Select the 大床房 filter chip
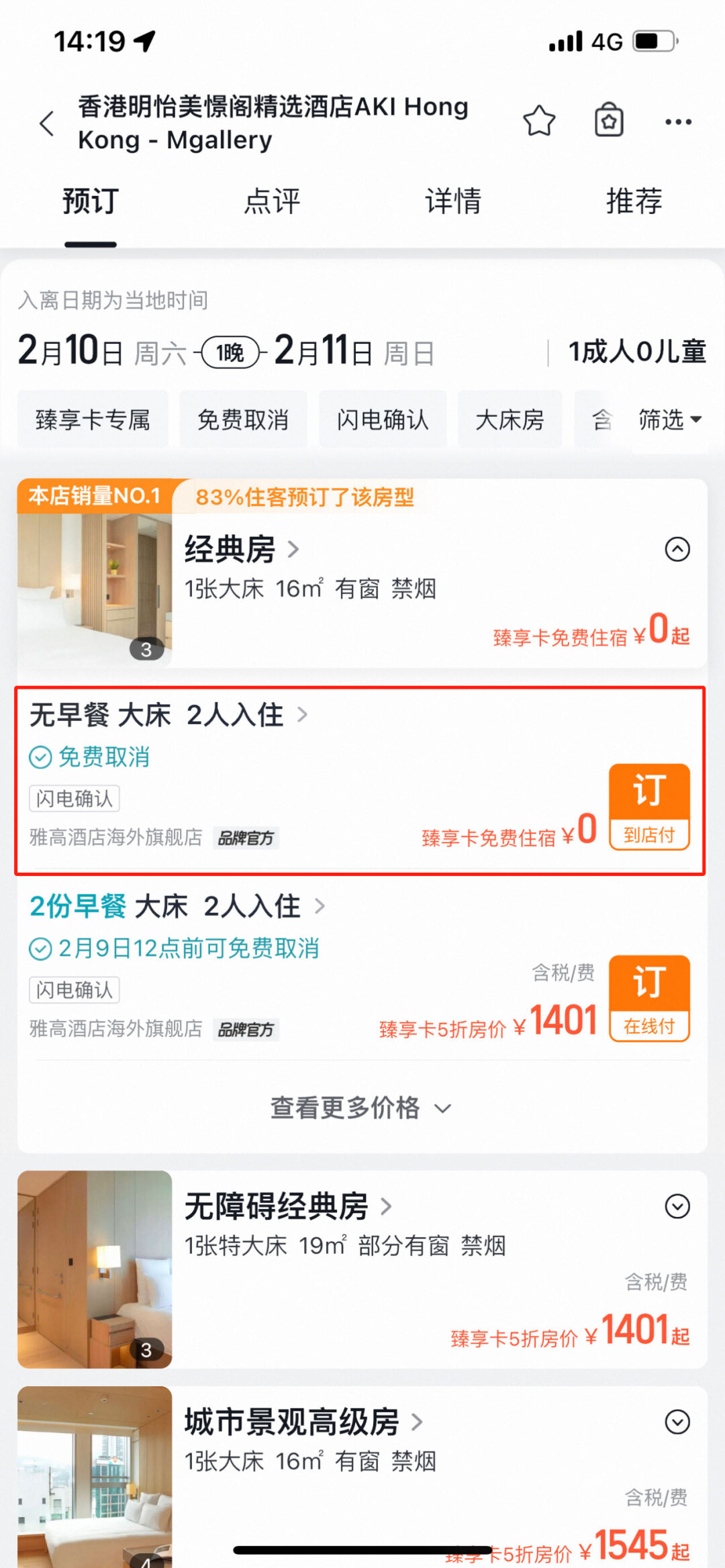 coord(510,420)
